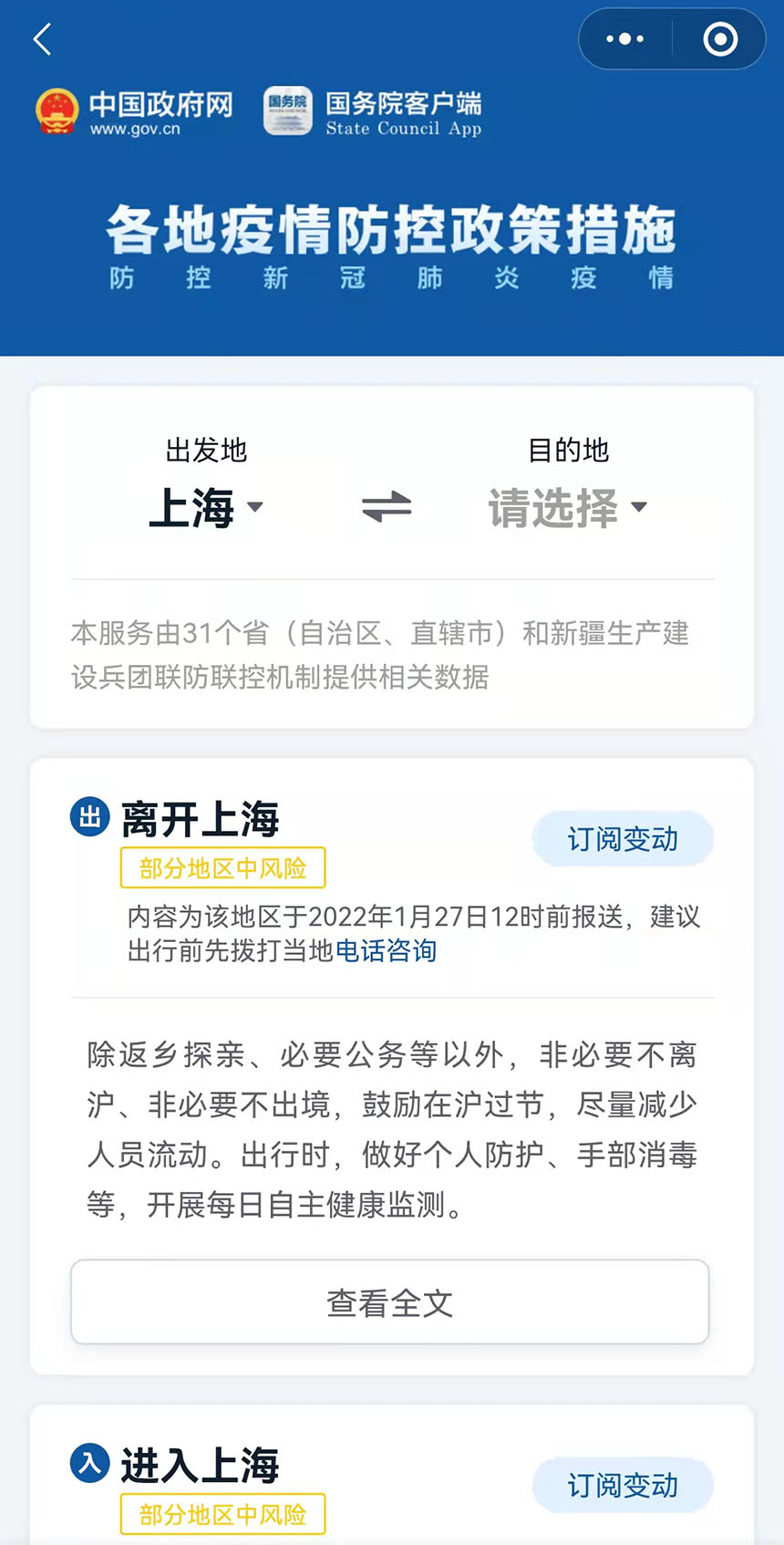Open the 电话咨询 link
The height and width of the screenshot is (1545, 784).
click(386, 950)
